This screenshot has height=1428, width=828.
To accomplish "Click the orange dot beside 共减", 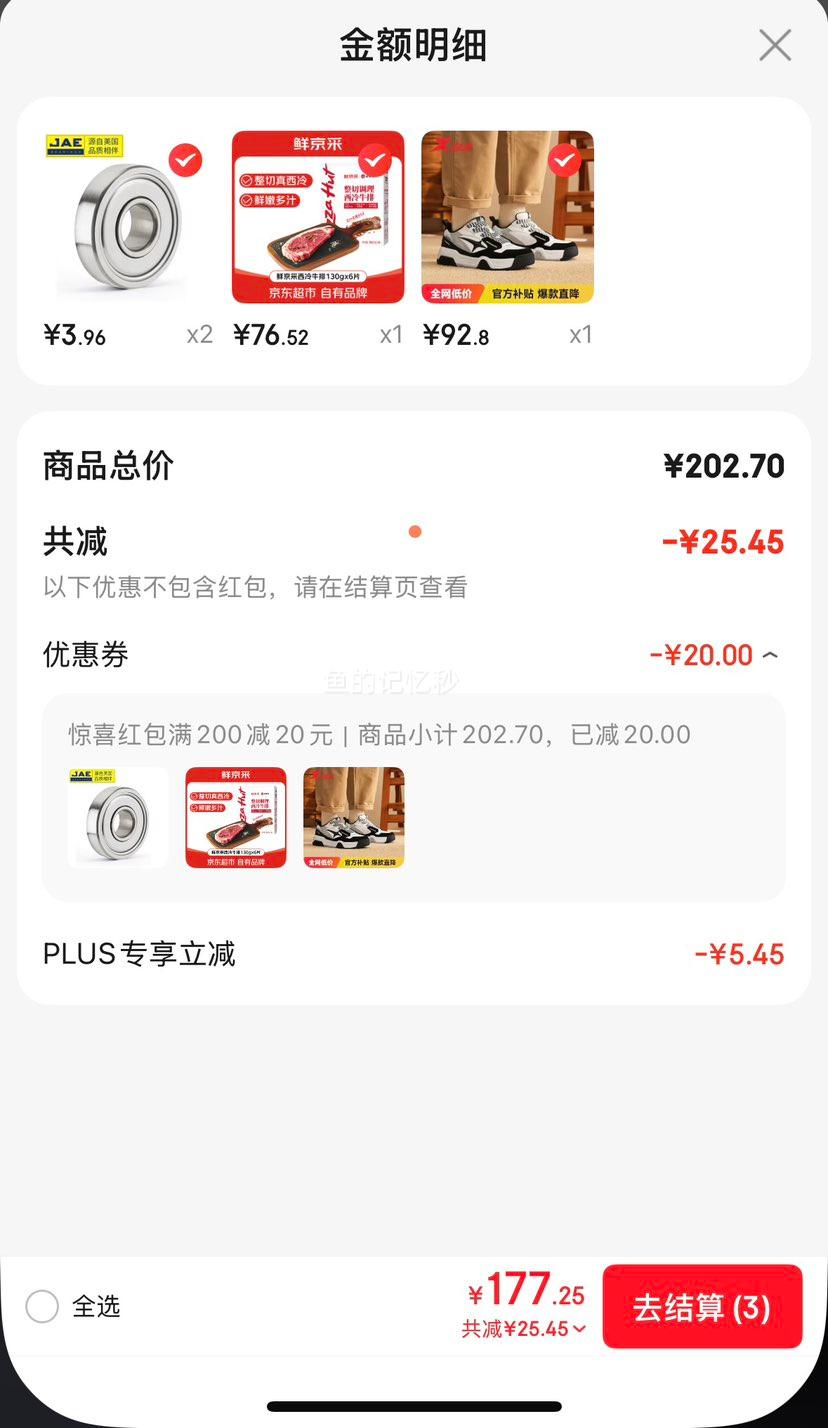I will point(414,531).
